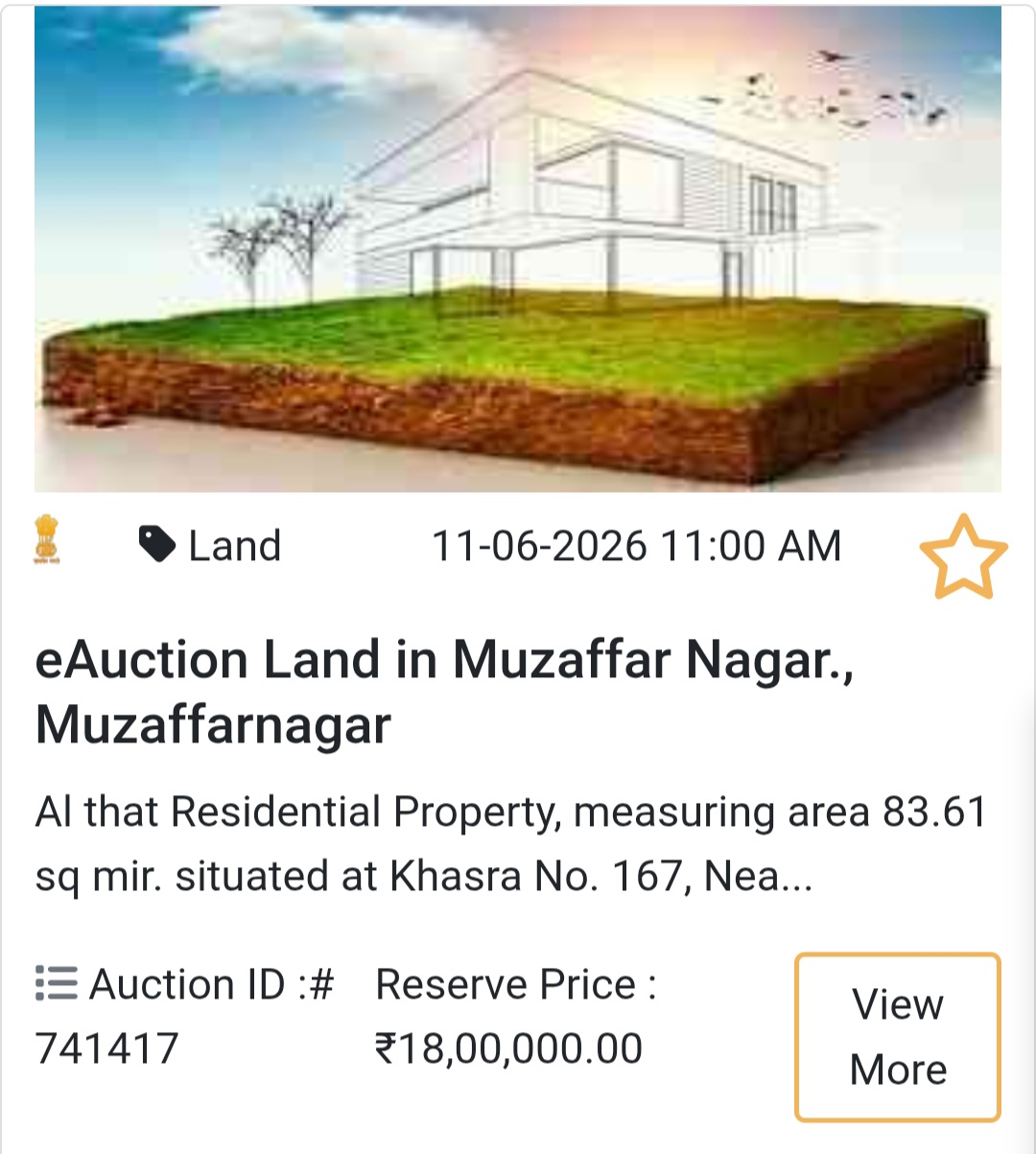This screenshot has width=1036, height=1154.
Task: Select the Land category label
Action: (233, 545)
